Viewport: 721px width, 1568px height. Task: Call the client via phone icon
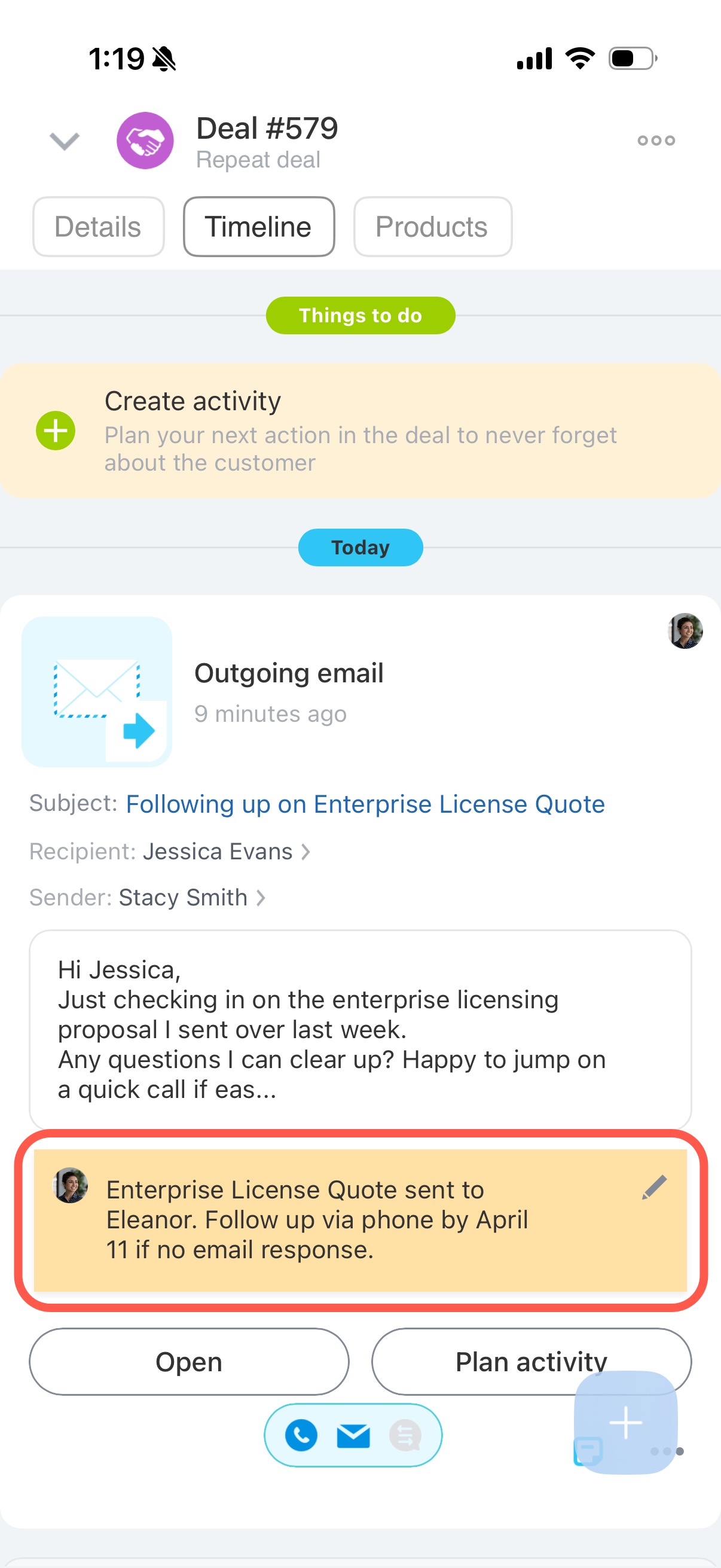click(301, 1435)
